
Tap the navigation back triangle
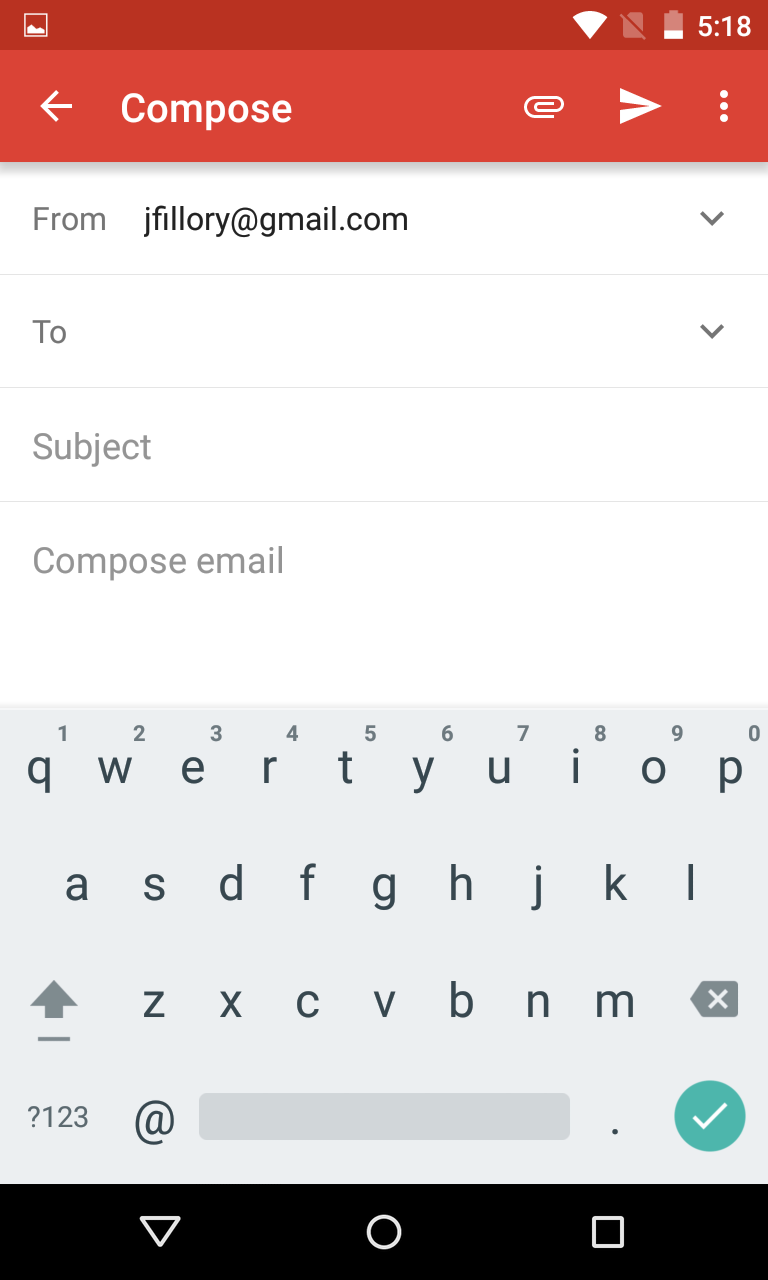pyautogui.click(x=159, y=1232)
